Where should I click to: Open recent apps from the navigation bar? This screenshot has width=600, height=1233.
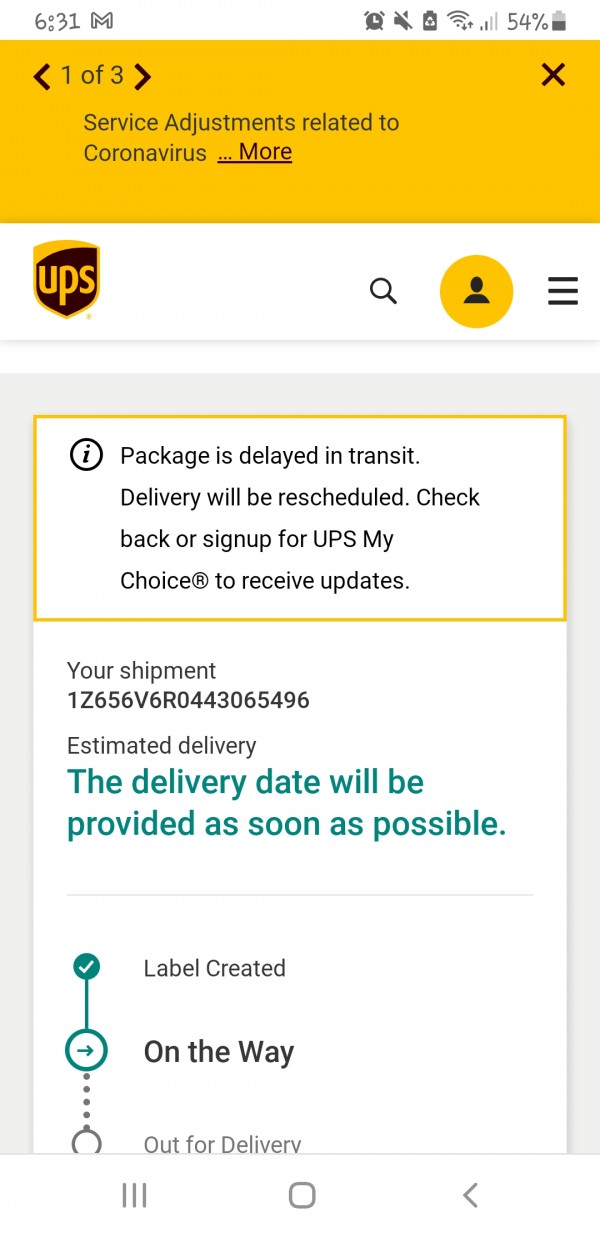(x=134, y=1194)
